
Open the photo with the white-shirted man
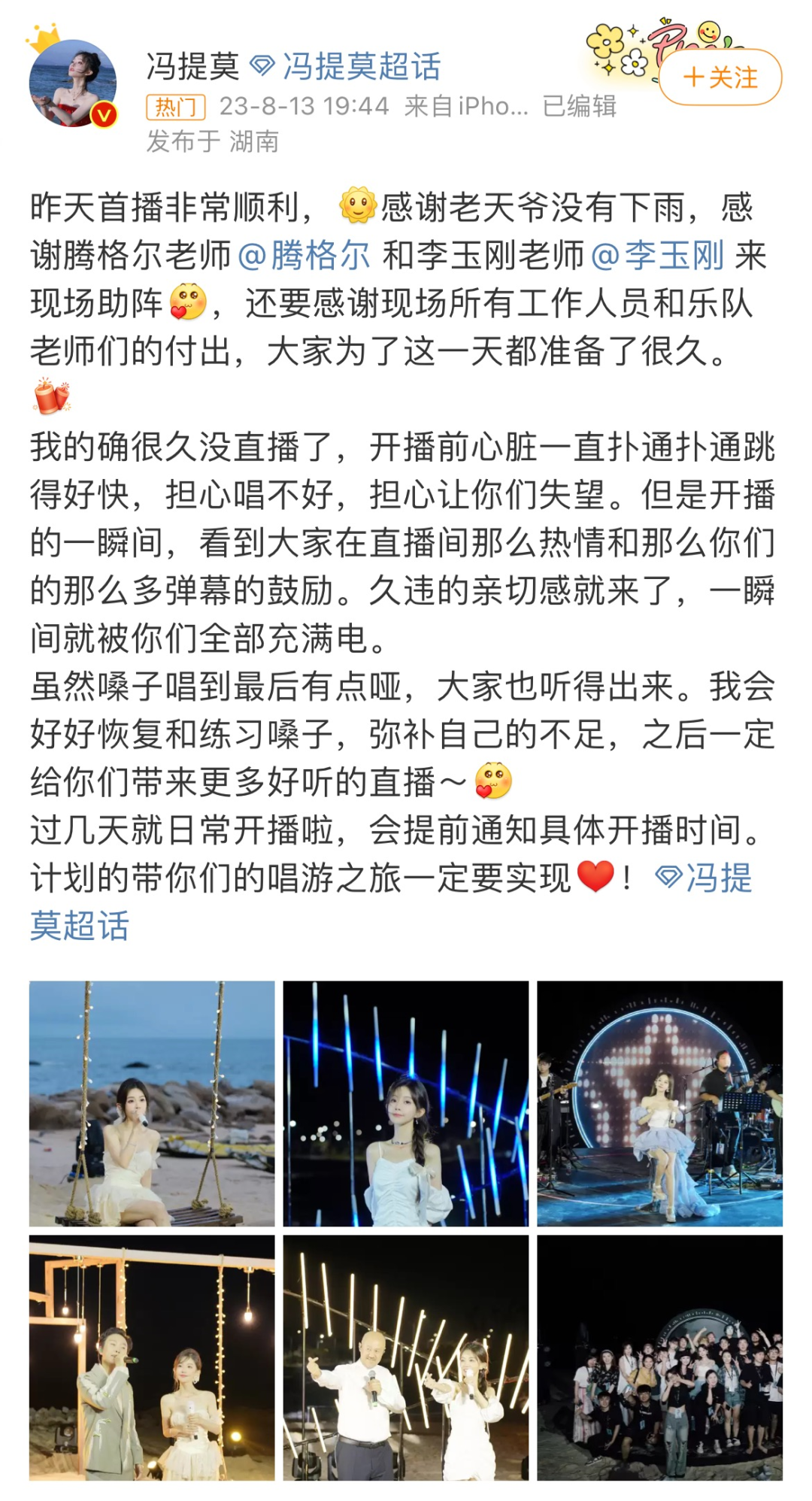pos(406,1357)
